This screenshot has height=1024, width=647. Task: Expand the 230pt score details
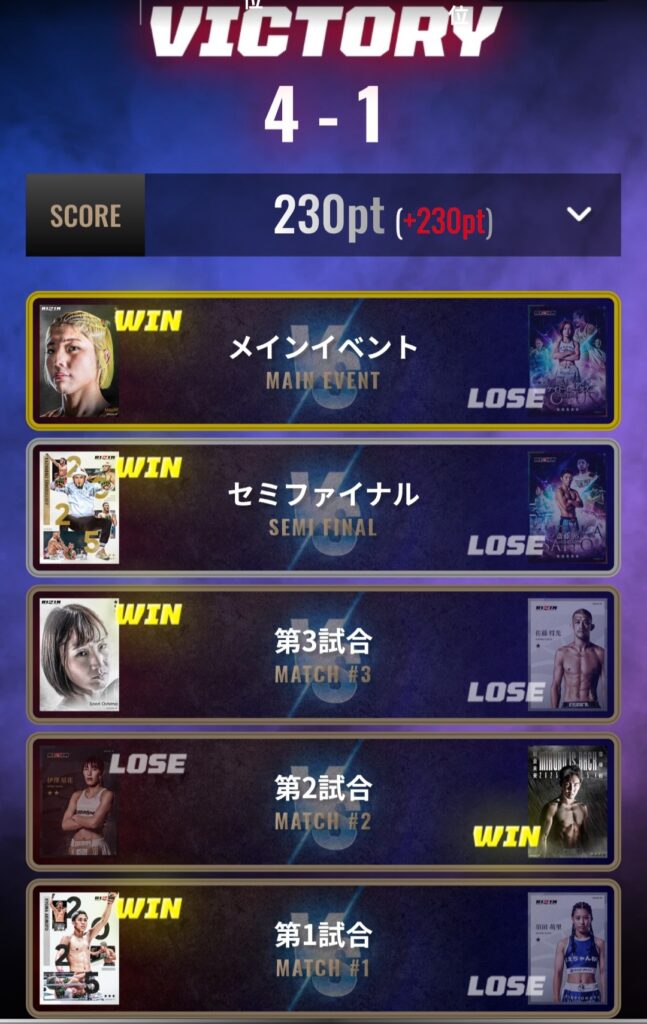(x=579, y=214)
